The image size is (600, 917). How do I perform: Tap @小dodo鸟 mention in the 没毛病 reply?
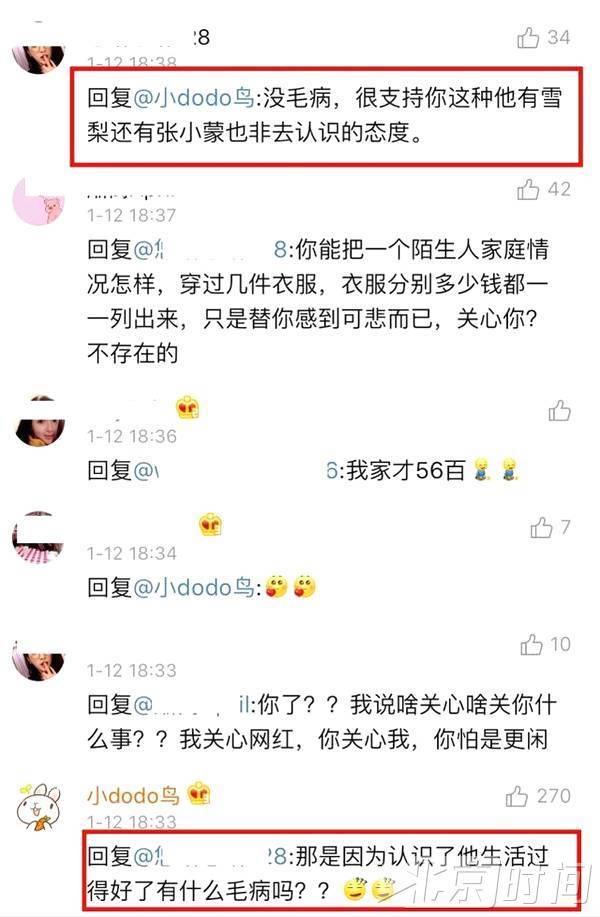click(194, 99)
